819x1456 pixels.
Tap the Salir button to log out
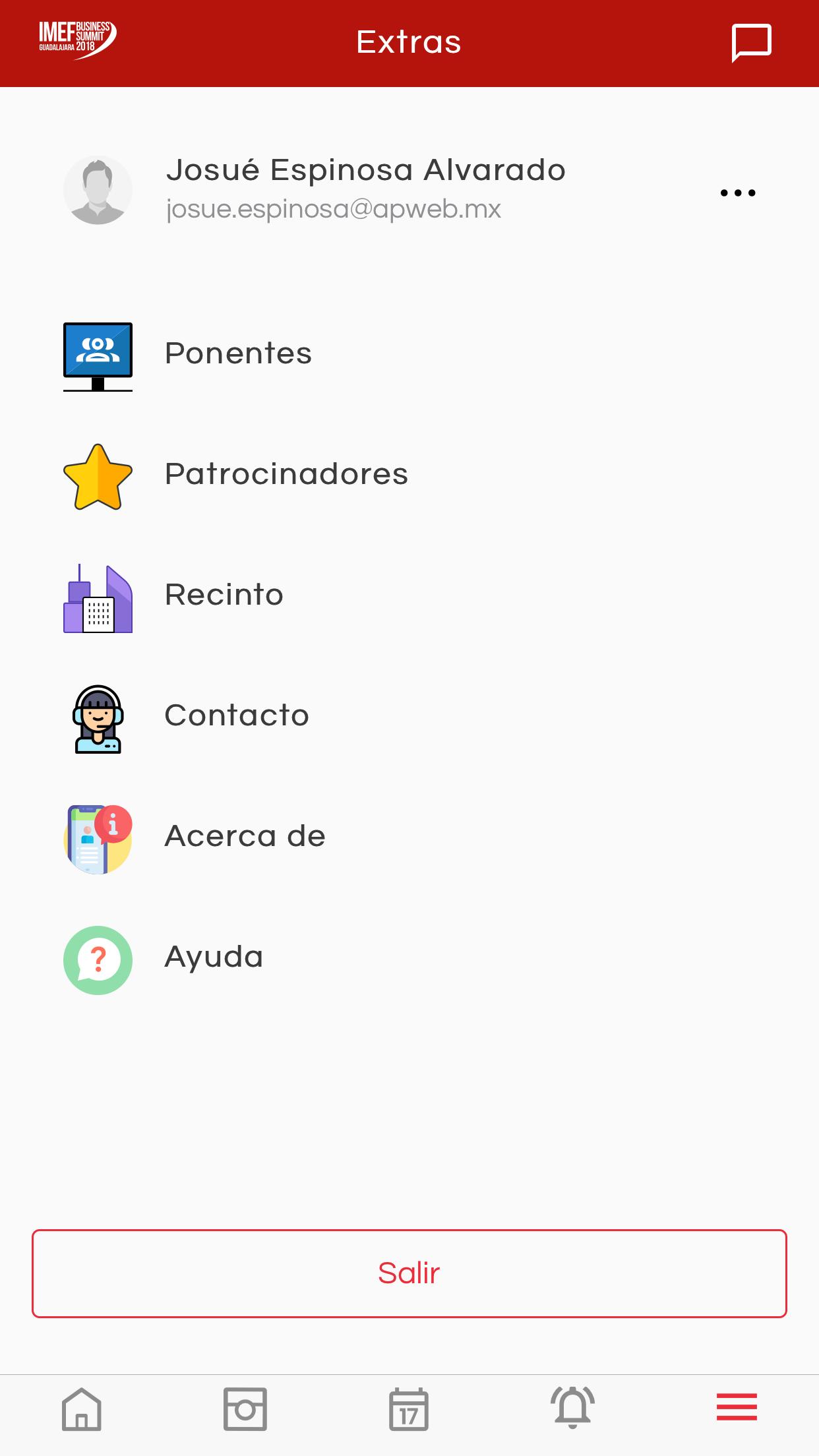409,1273
